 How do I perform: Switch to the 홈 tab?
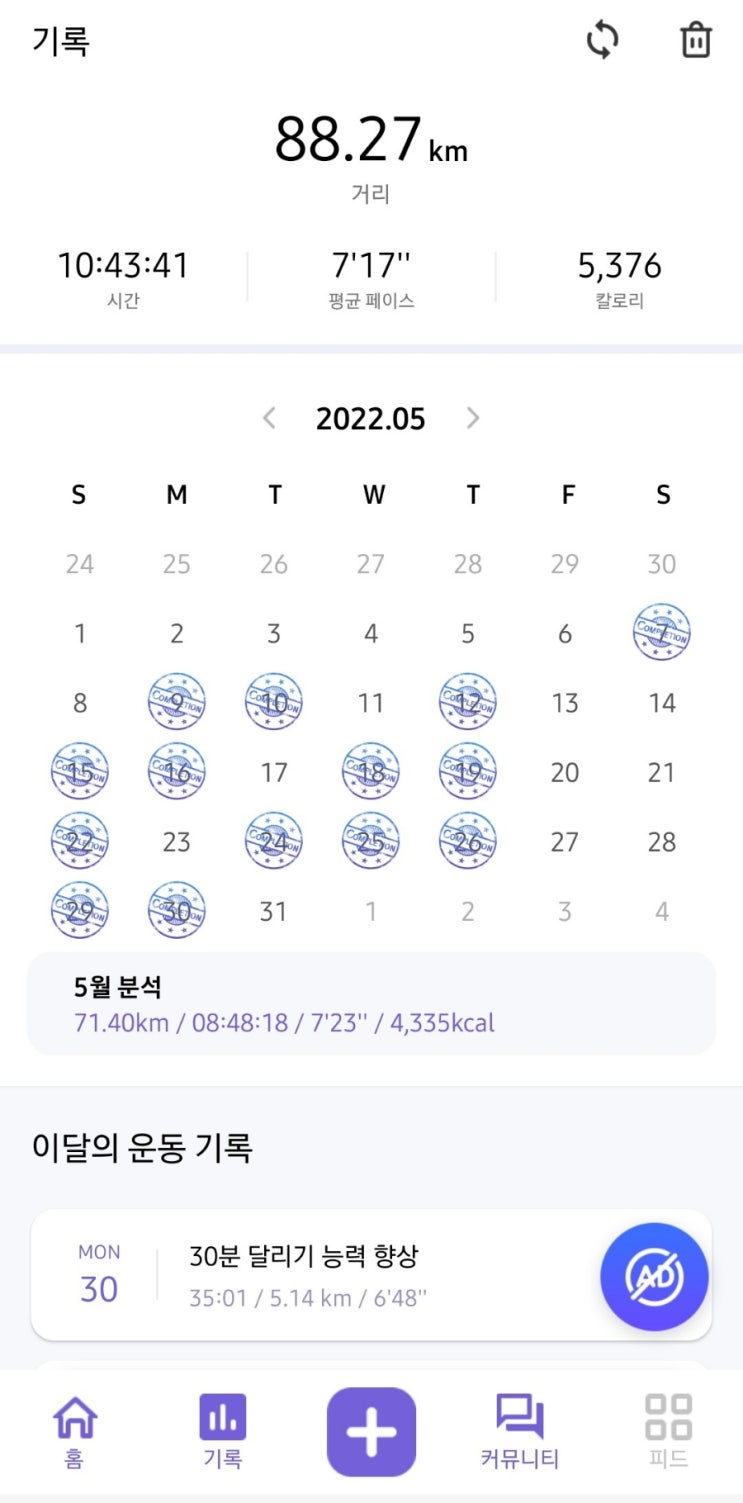pyautogui.click(x=75, y=1430)
